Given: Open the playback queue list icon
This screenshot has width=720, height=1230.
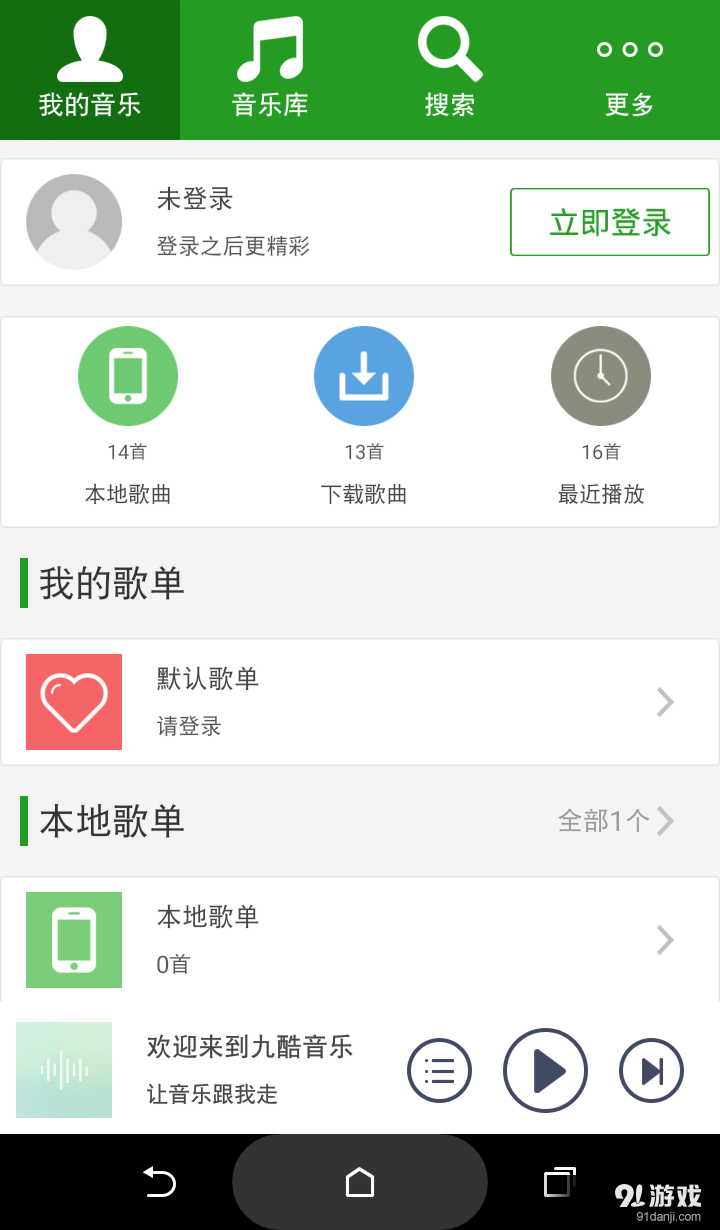Looking at the screenshot, I should pos(440,1070).
